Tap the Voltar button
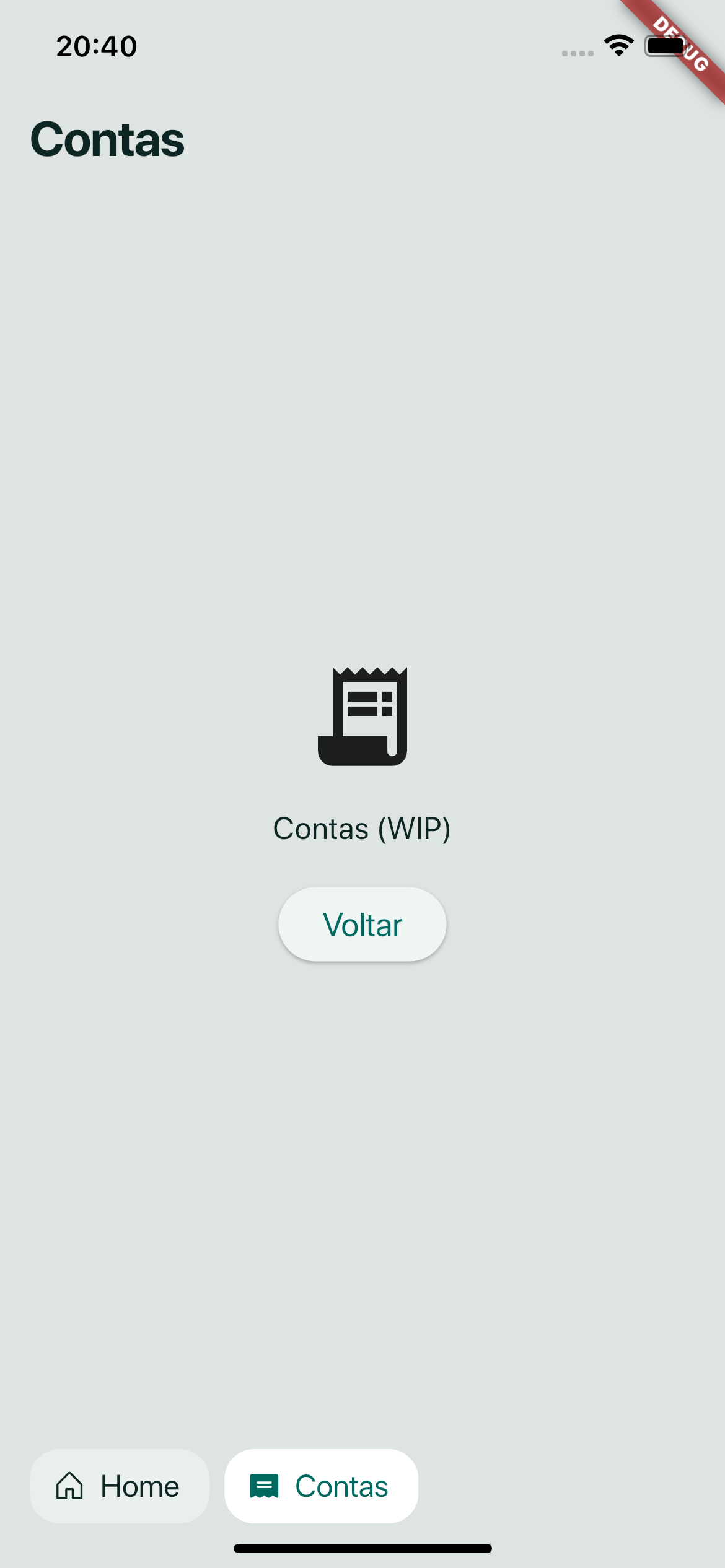This screenshot has height=1568, width=725. click(x=362, y=925)
